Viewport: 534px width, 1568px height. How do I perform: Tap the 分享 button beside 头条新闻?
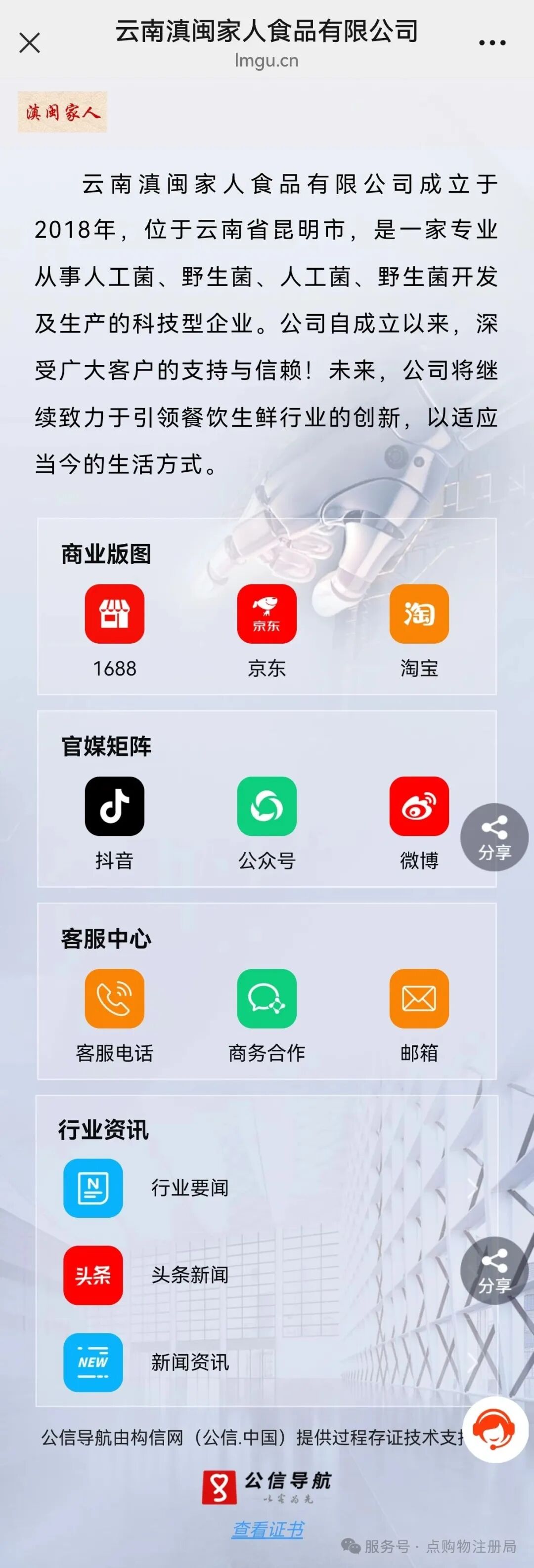[x=494, y=1270]
